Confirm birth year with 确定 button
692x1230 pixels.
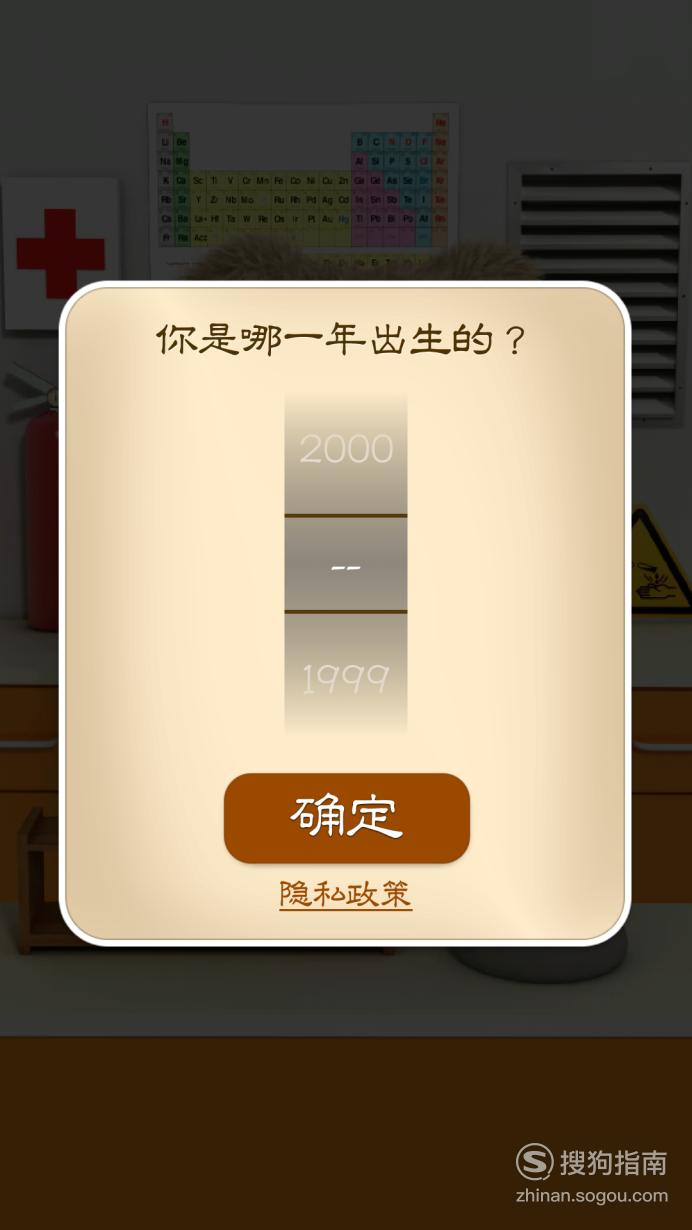(x=346, y=818)
